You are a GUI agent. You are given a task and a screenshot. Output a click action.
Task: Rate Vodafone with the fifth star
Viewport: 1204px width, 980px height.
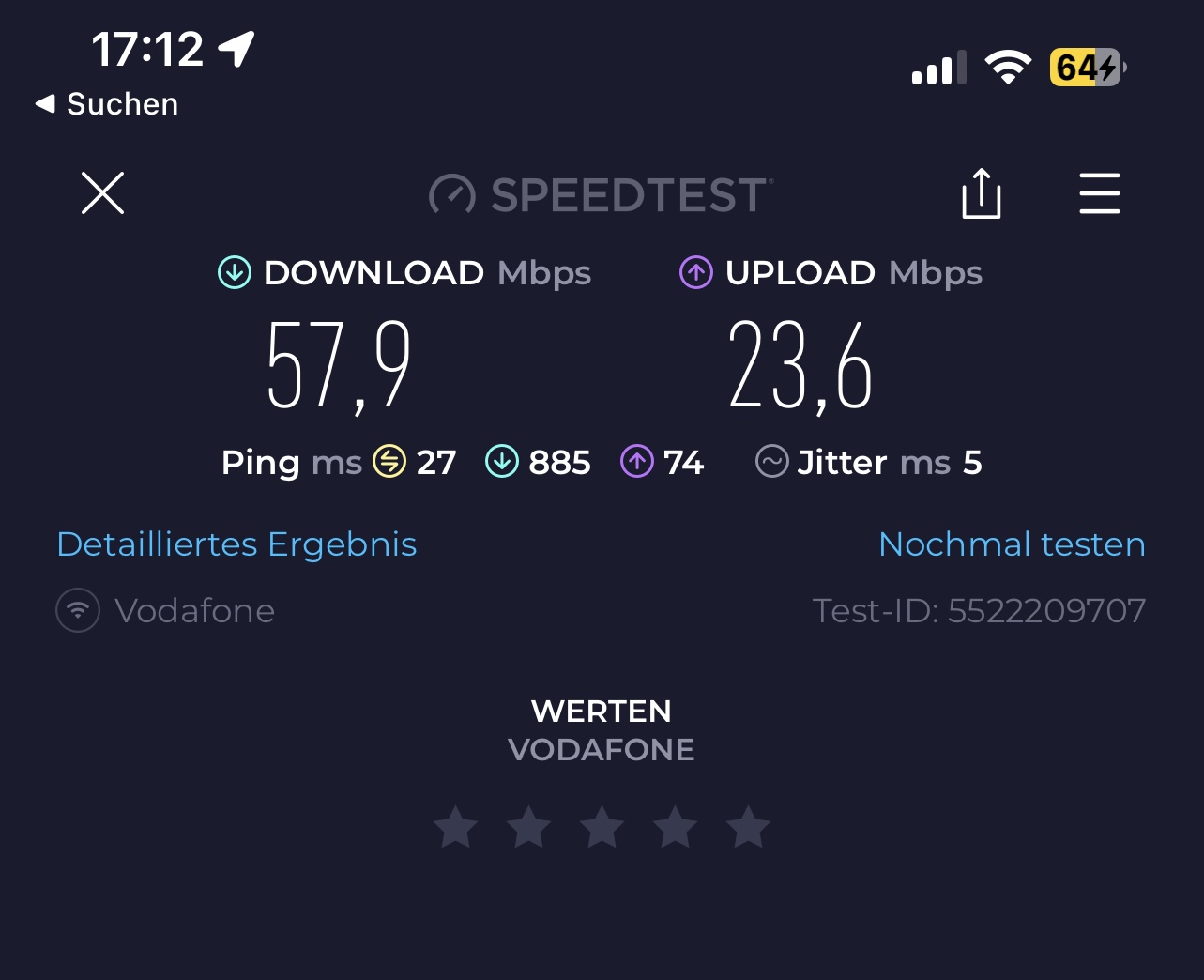click(x=748, y=827)
